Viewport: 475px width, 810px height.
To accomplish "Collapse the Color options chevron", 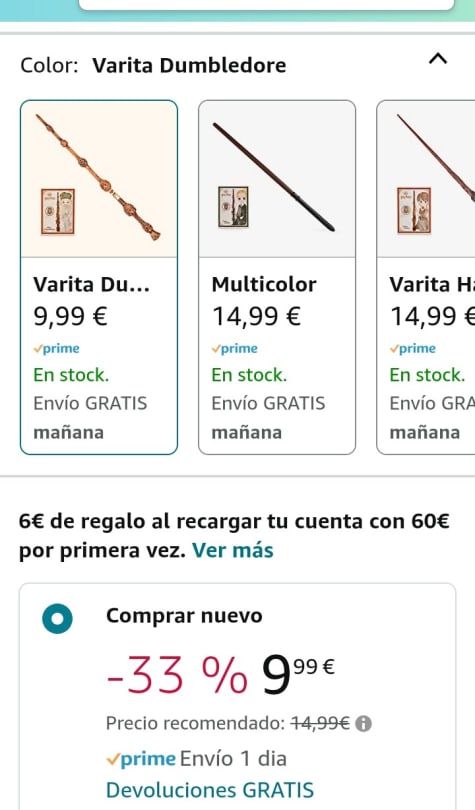I will [x=438, y=59].
